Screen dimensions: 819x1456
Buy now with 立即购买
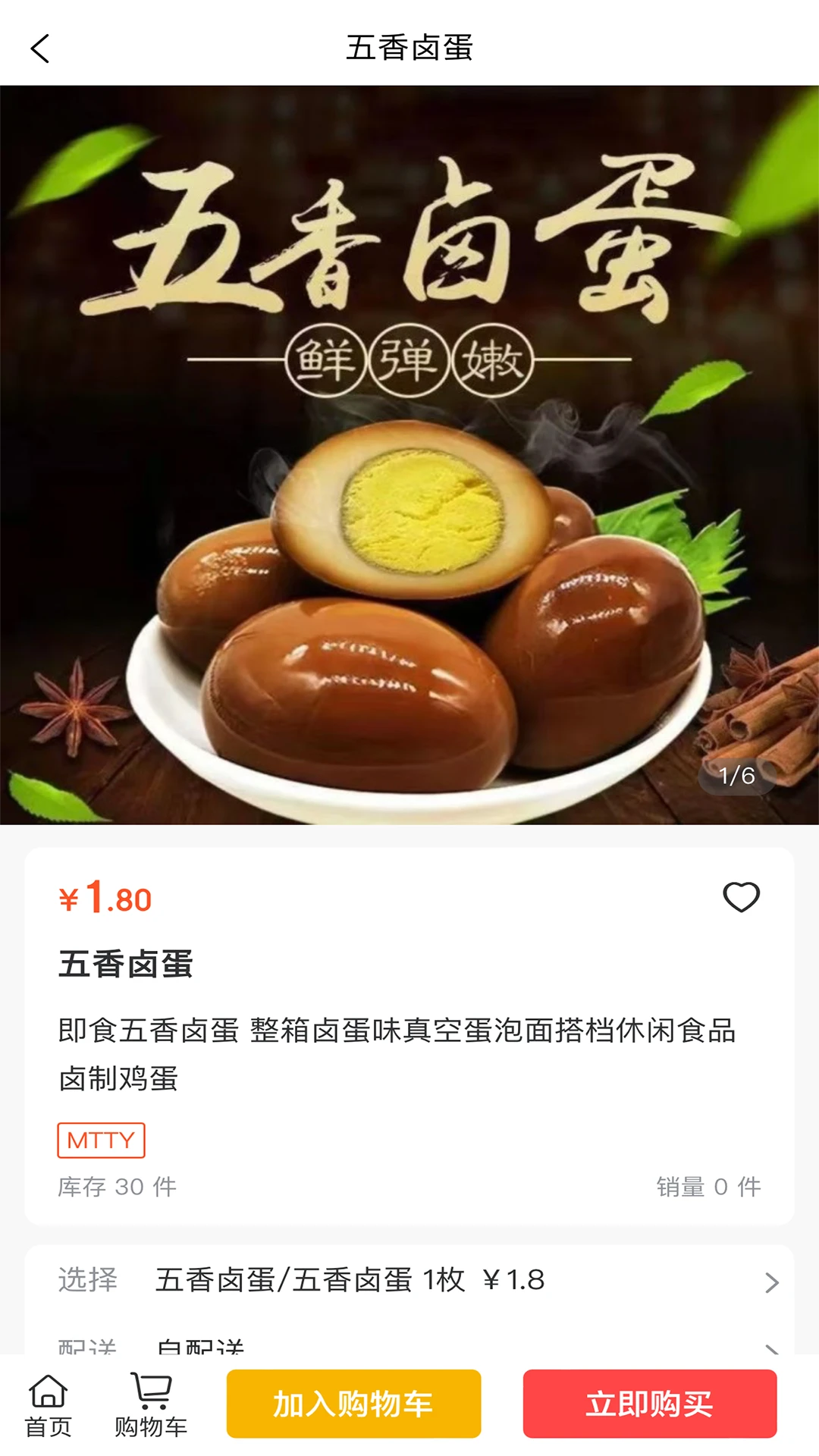pos(649,1404)
